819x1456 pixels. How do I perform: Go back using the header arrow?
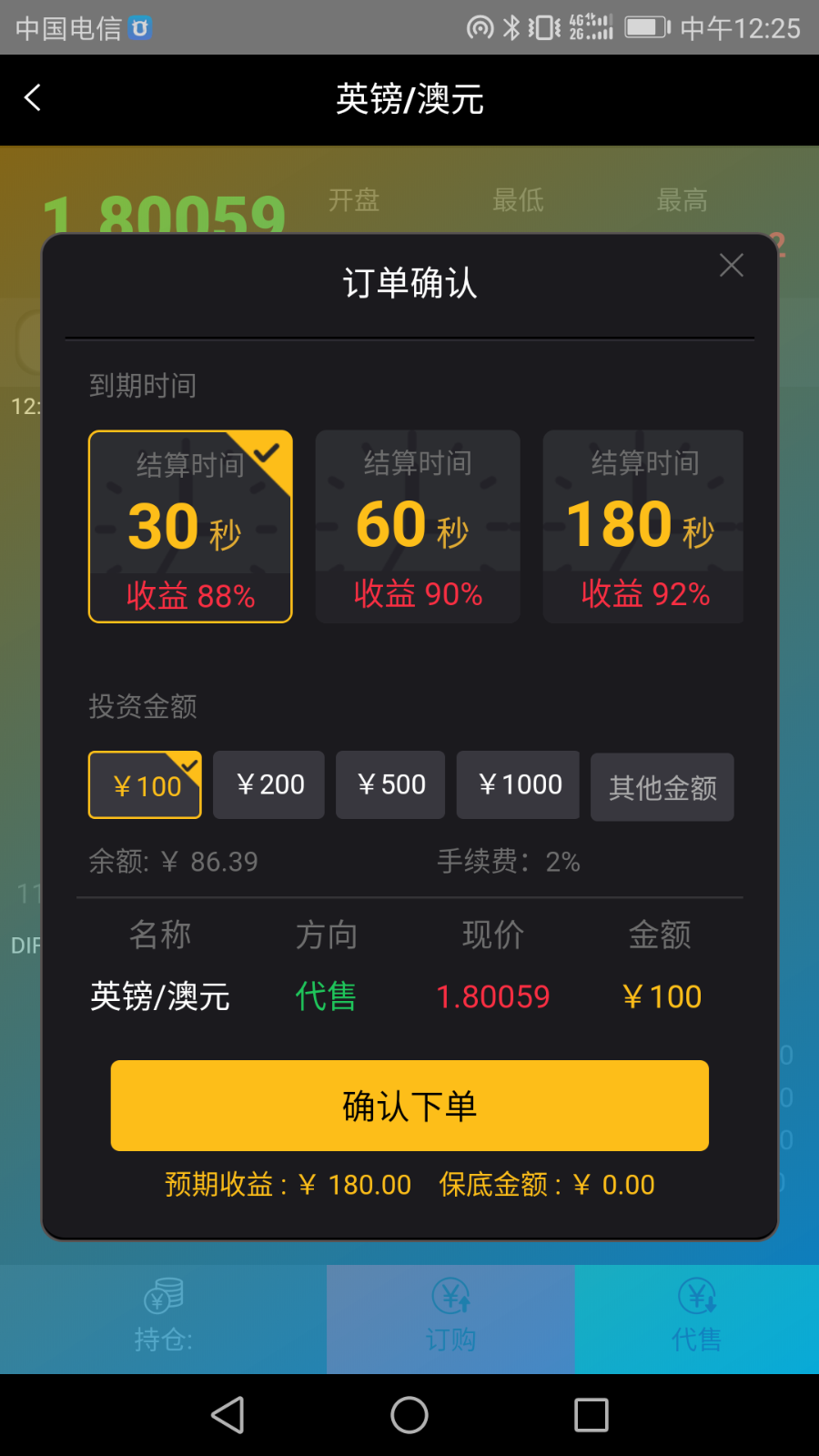(33, 98)
